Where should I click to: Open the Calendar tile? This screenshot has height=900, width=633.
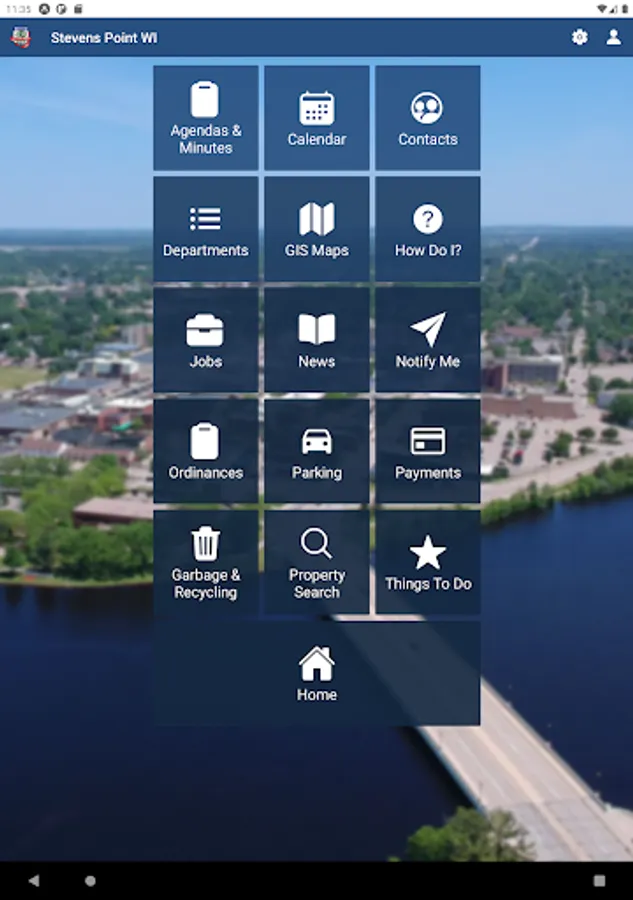(317, 118)
